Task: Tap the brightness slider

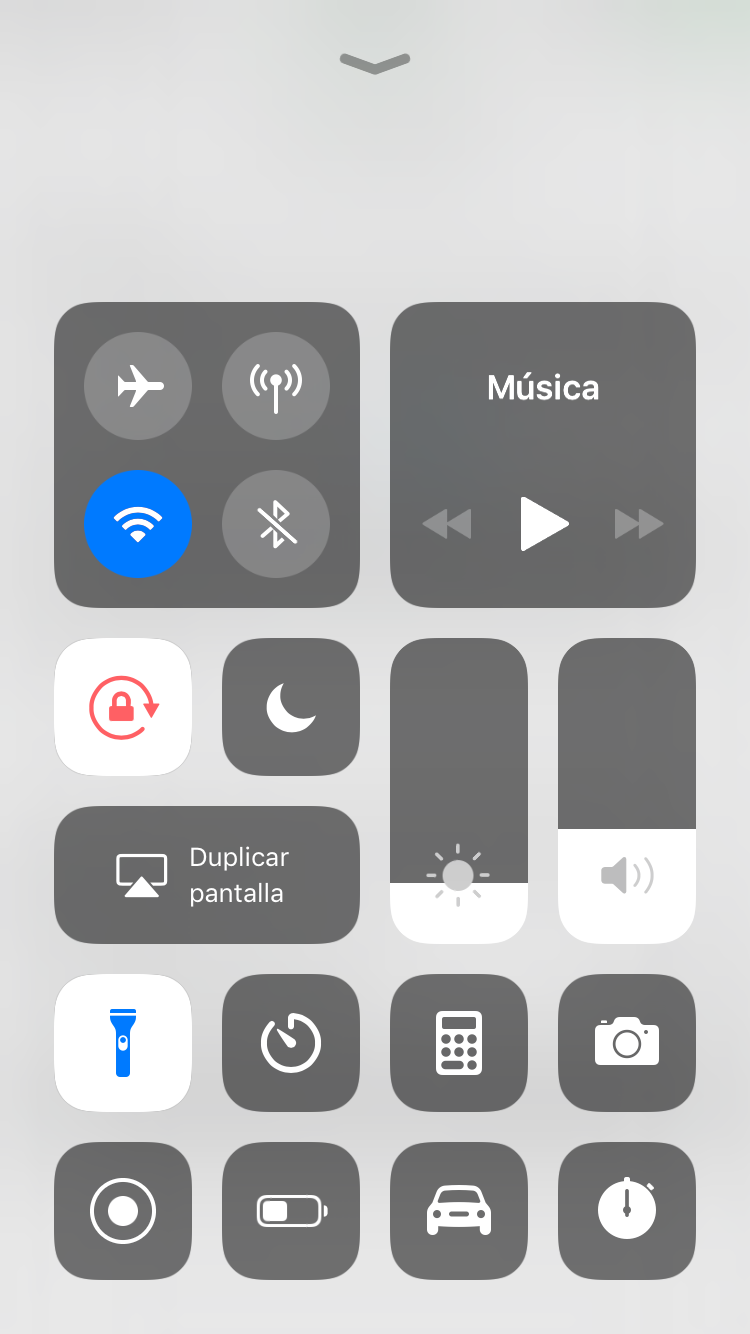Action: [458, 790]
